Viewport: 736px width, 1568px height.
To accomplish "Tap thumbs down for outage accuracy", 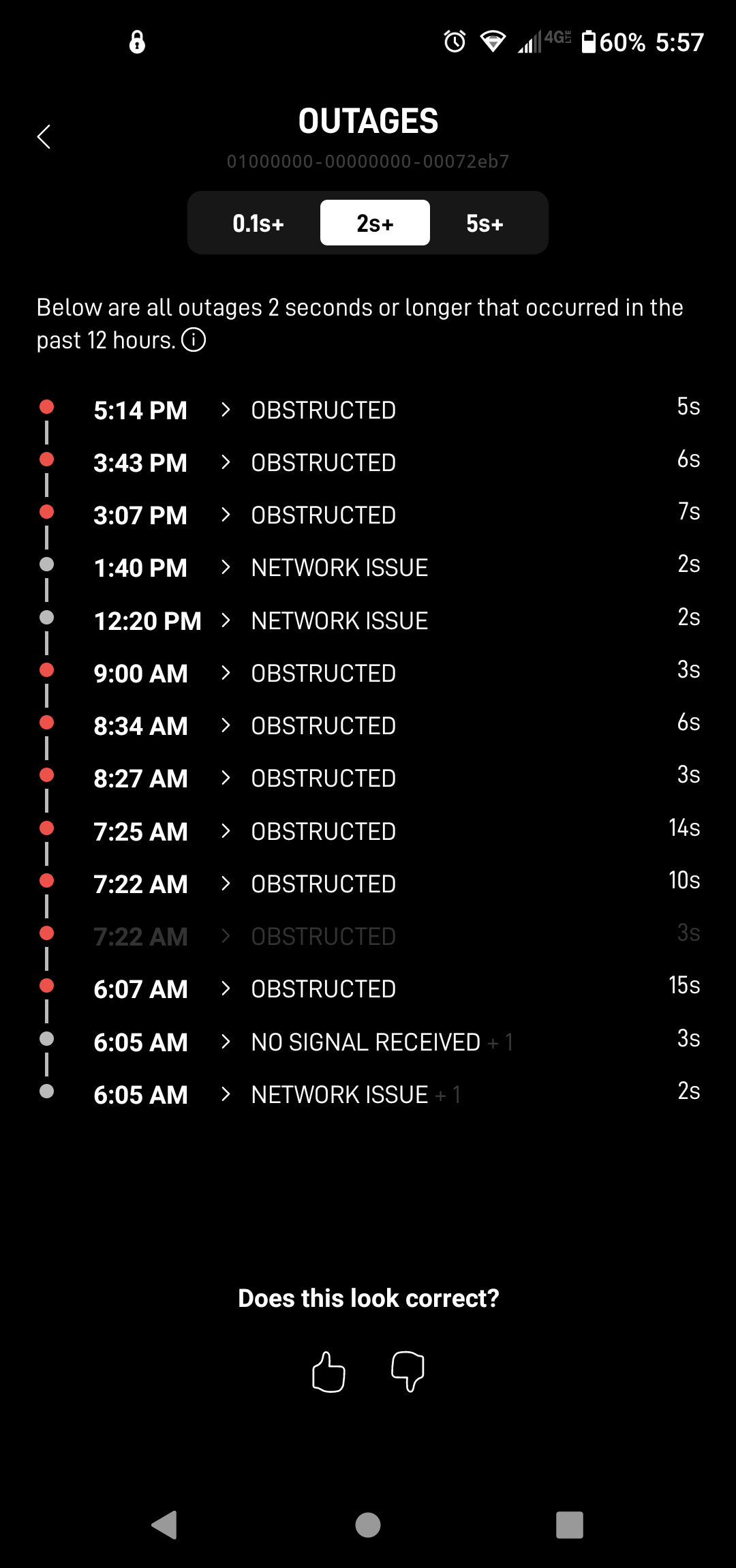I will (x=408, y=1371).
